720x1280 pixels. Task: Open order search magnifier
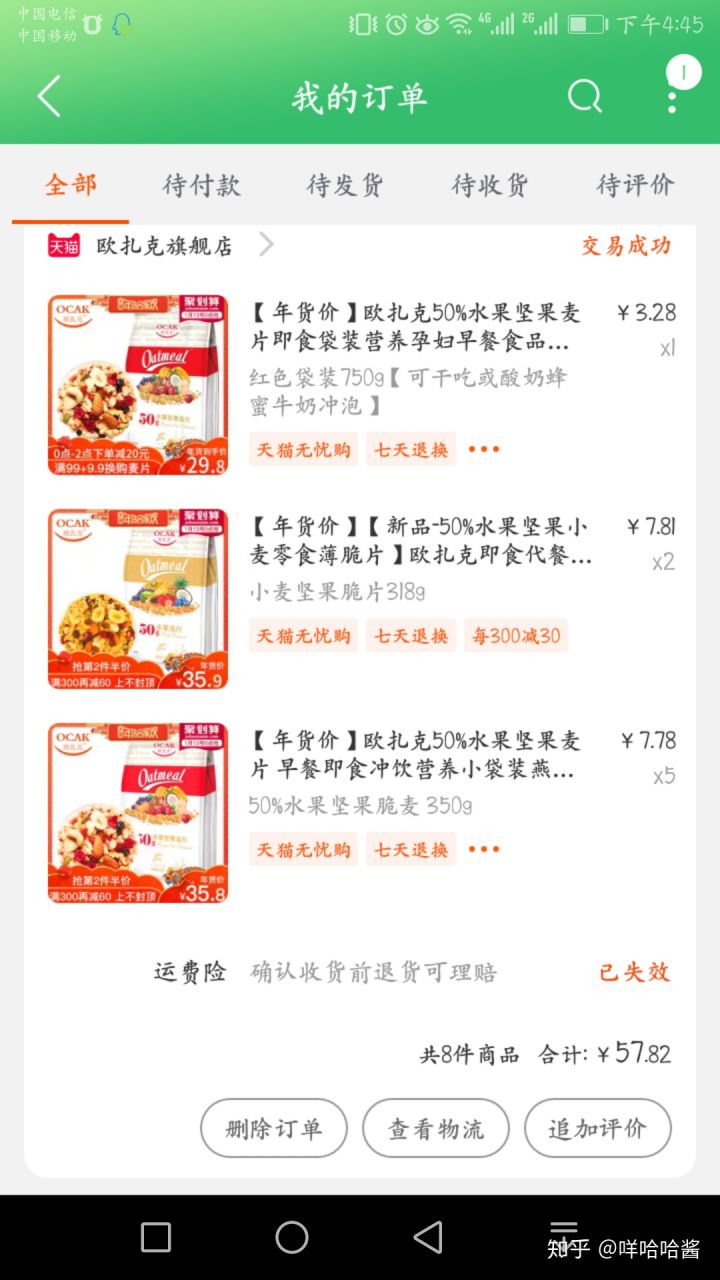585,97
